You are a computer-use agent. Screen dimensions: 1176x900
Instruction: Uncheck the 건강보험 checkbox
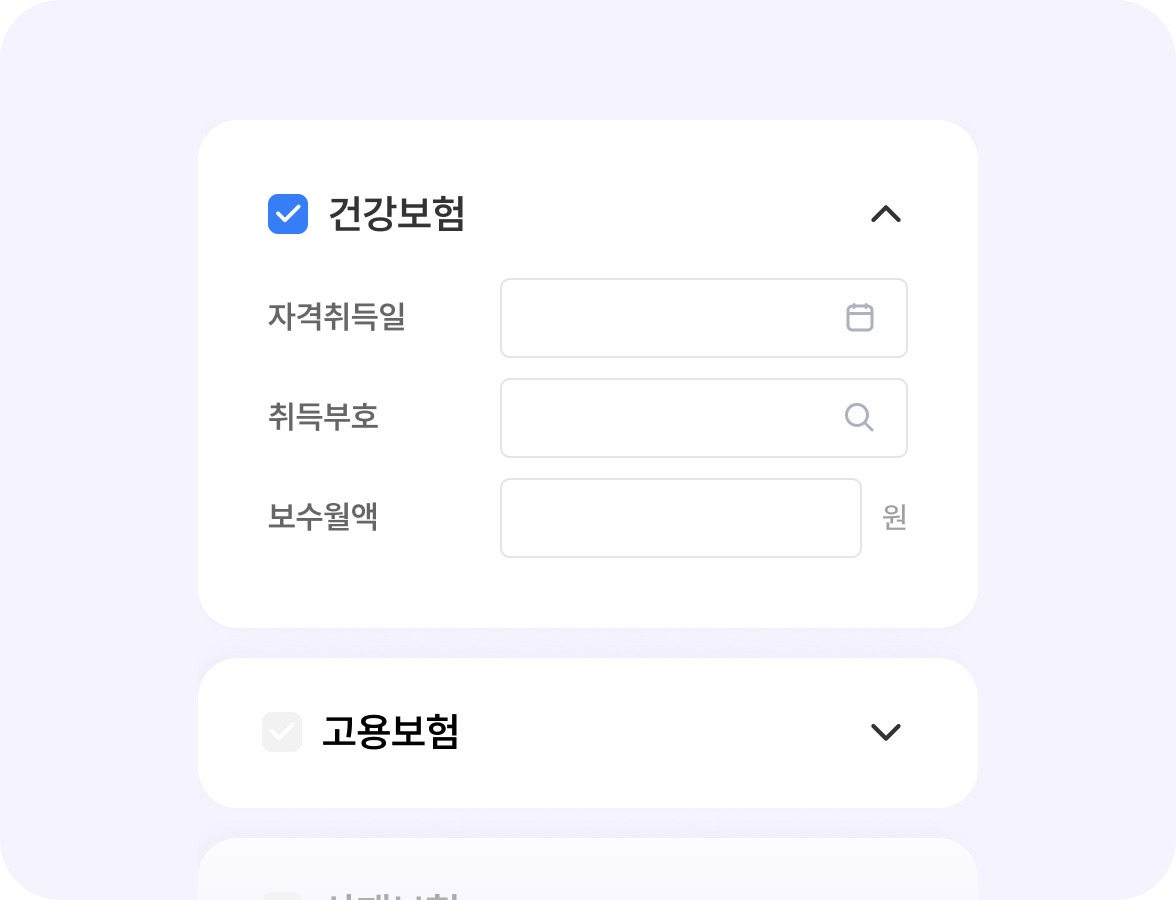point(288,214)
